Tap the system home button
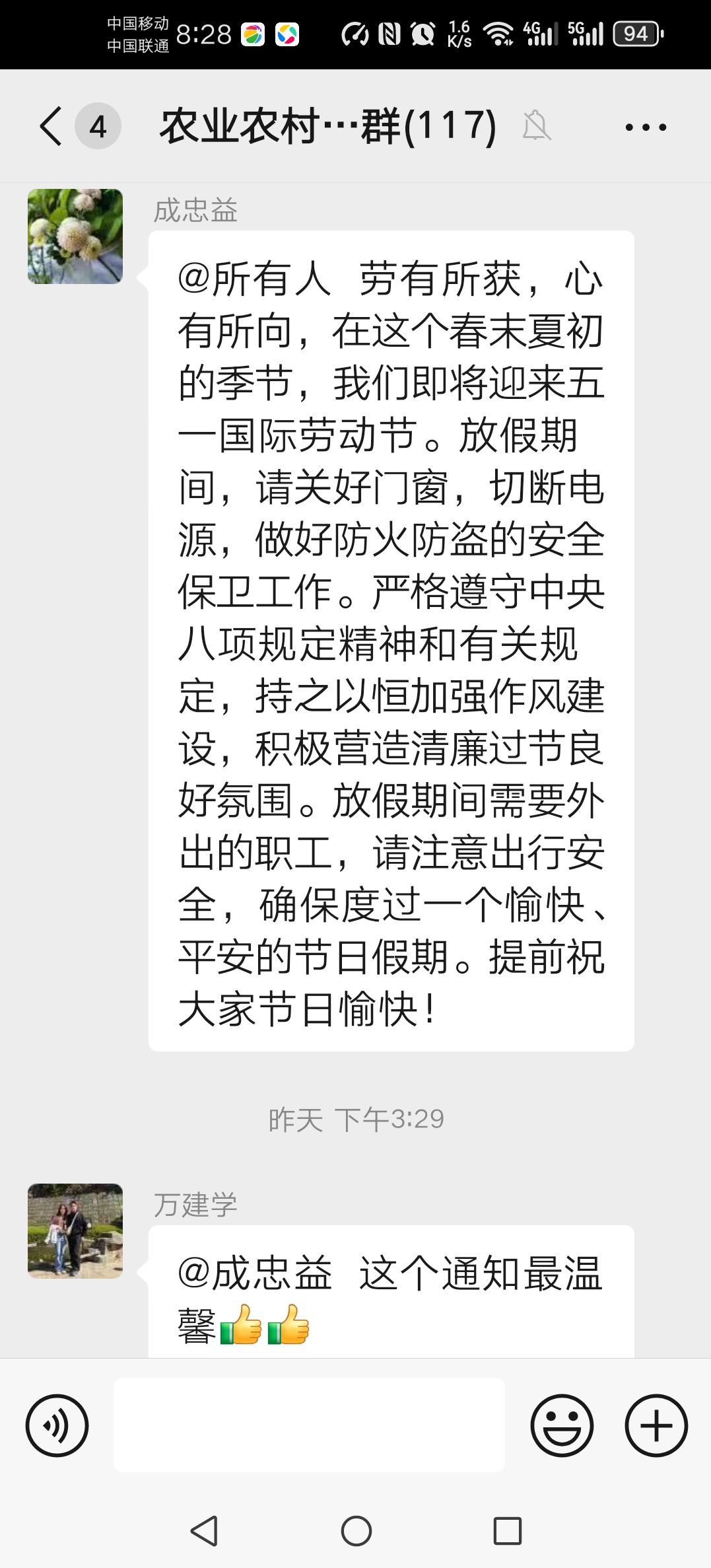Image resolution: width=711 pixels, height=1568 pixels. click(x=356, y=1530)
